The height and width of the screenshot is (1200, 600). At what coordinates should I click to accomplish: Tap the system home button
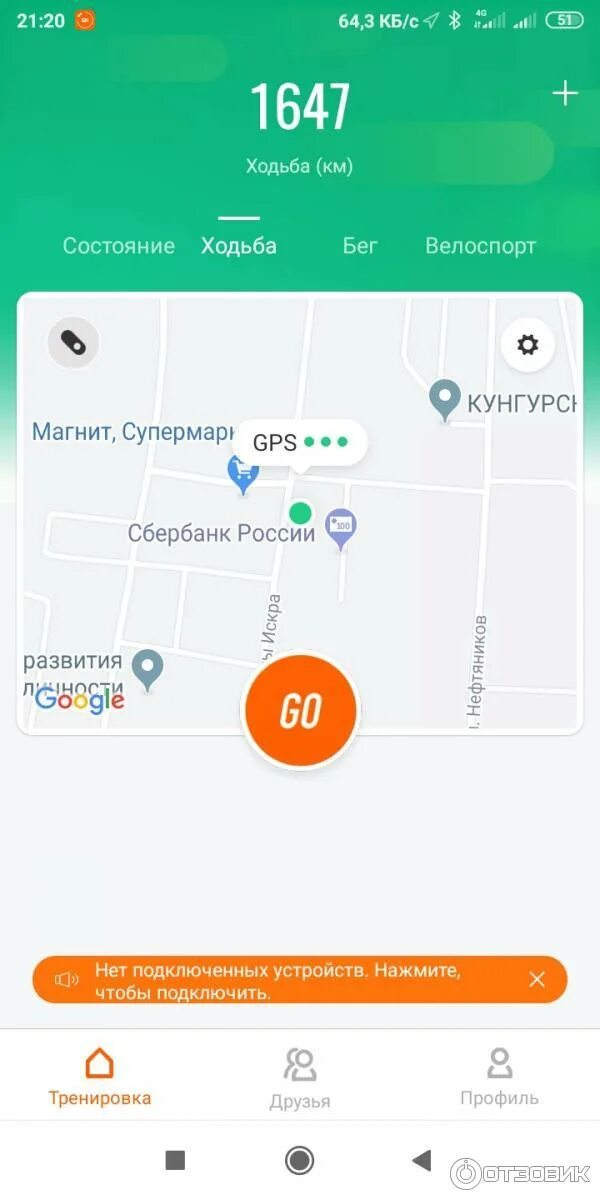[299, 1160]
